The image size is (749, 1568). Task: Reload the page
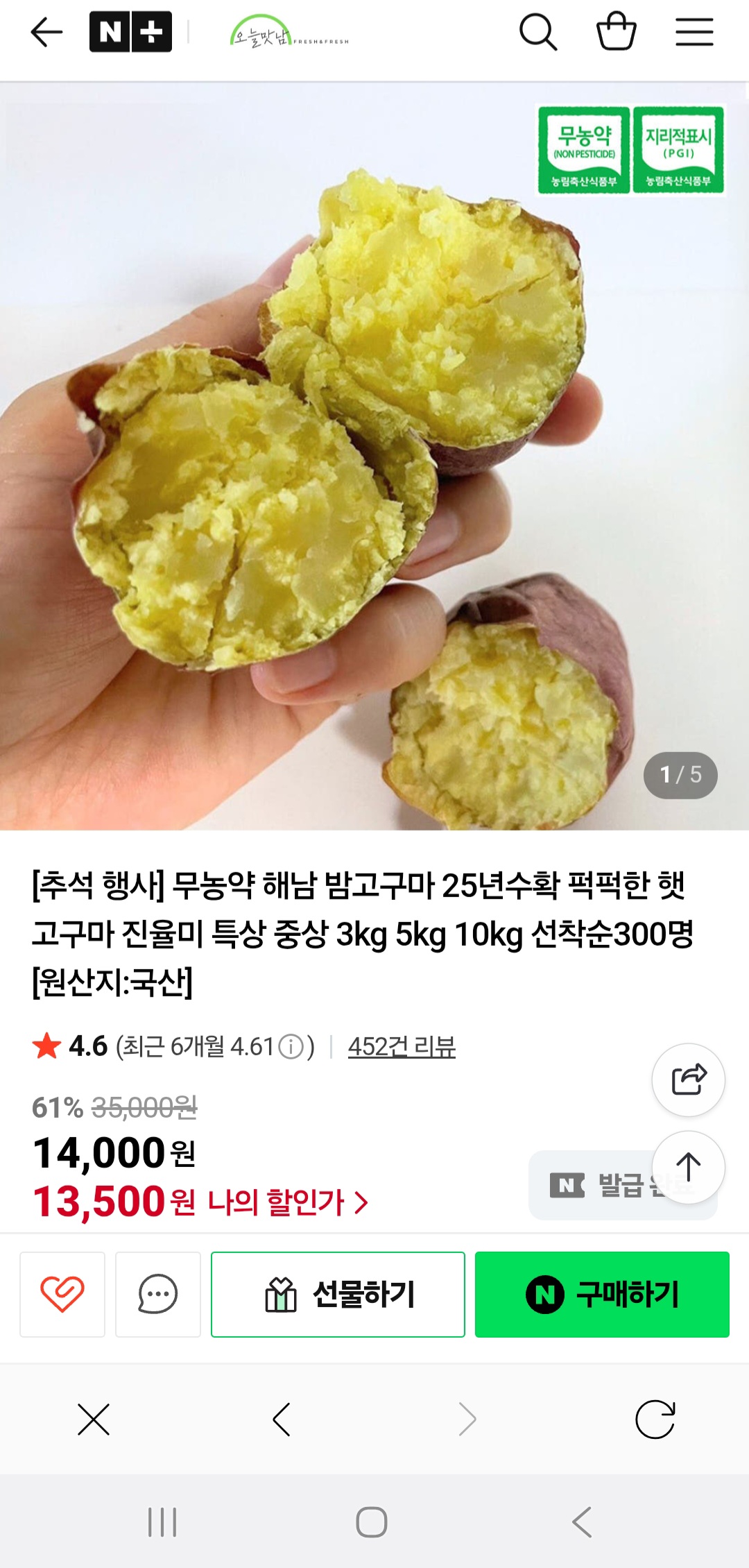[655, 1420]
